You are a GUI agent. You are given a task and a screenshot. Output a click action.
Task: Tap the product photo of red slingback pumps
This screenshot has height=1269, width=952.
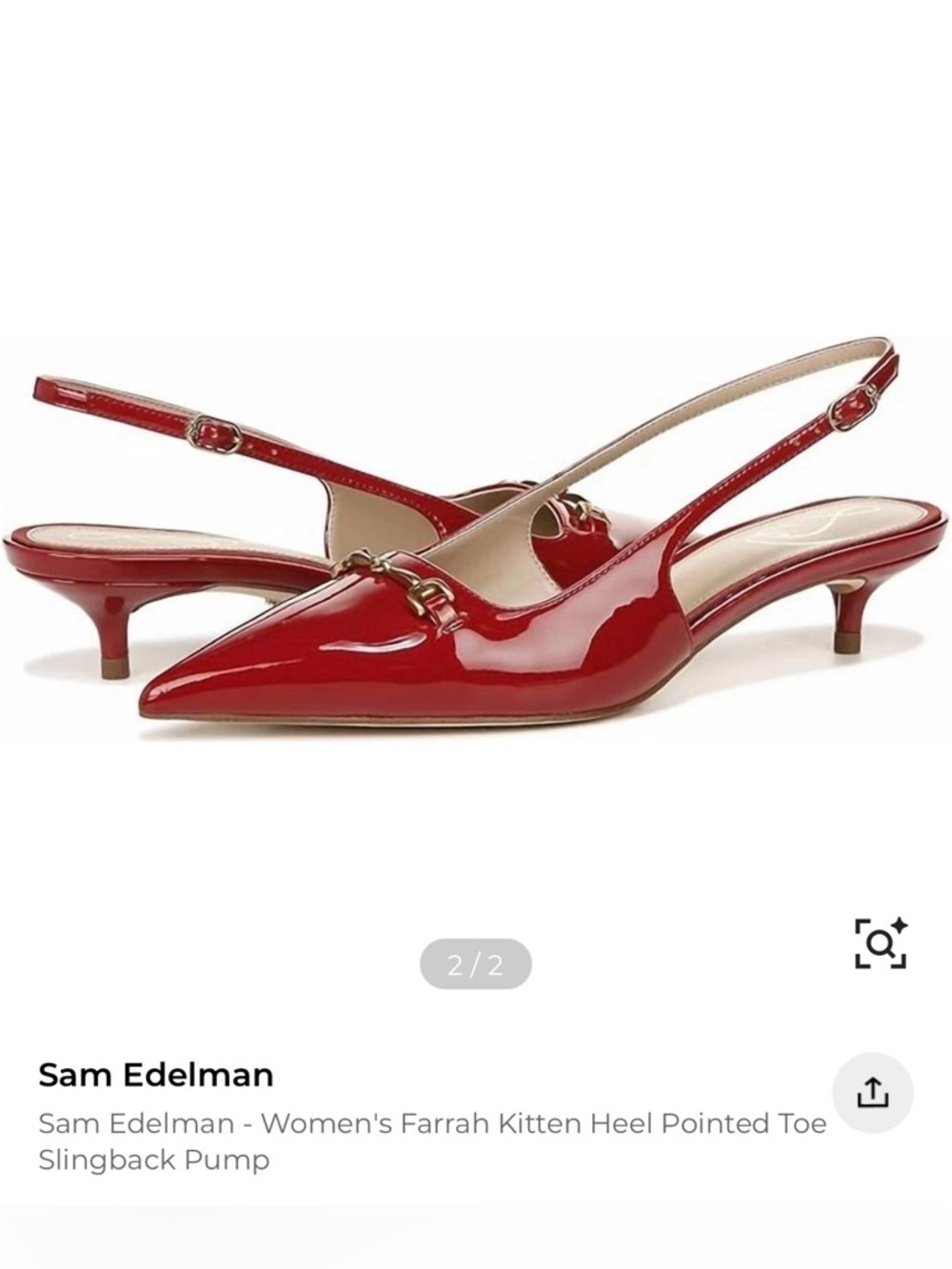click(476, 571)
